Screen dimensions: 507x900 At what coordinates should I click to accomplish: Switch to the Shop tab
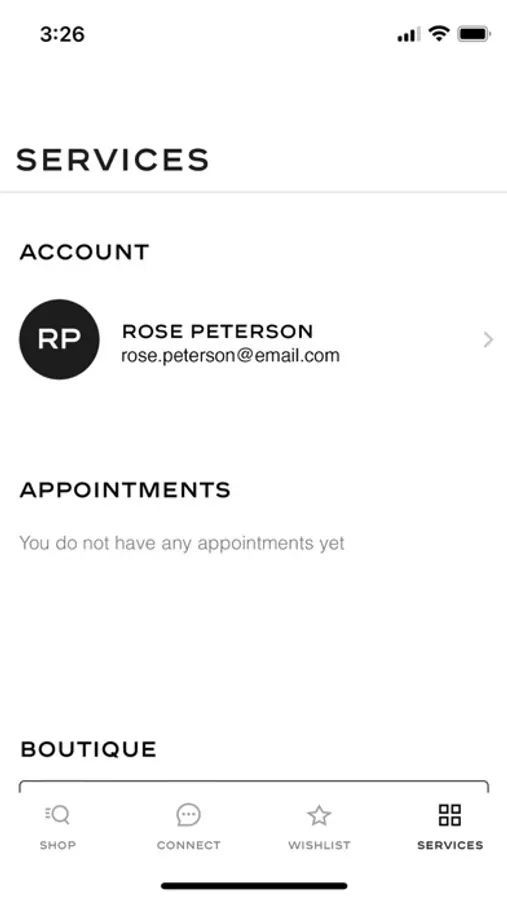[57, 827]
